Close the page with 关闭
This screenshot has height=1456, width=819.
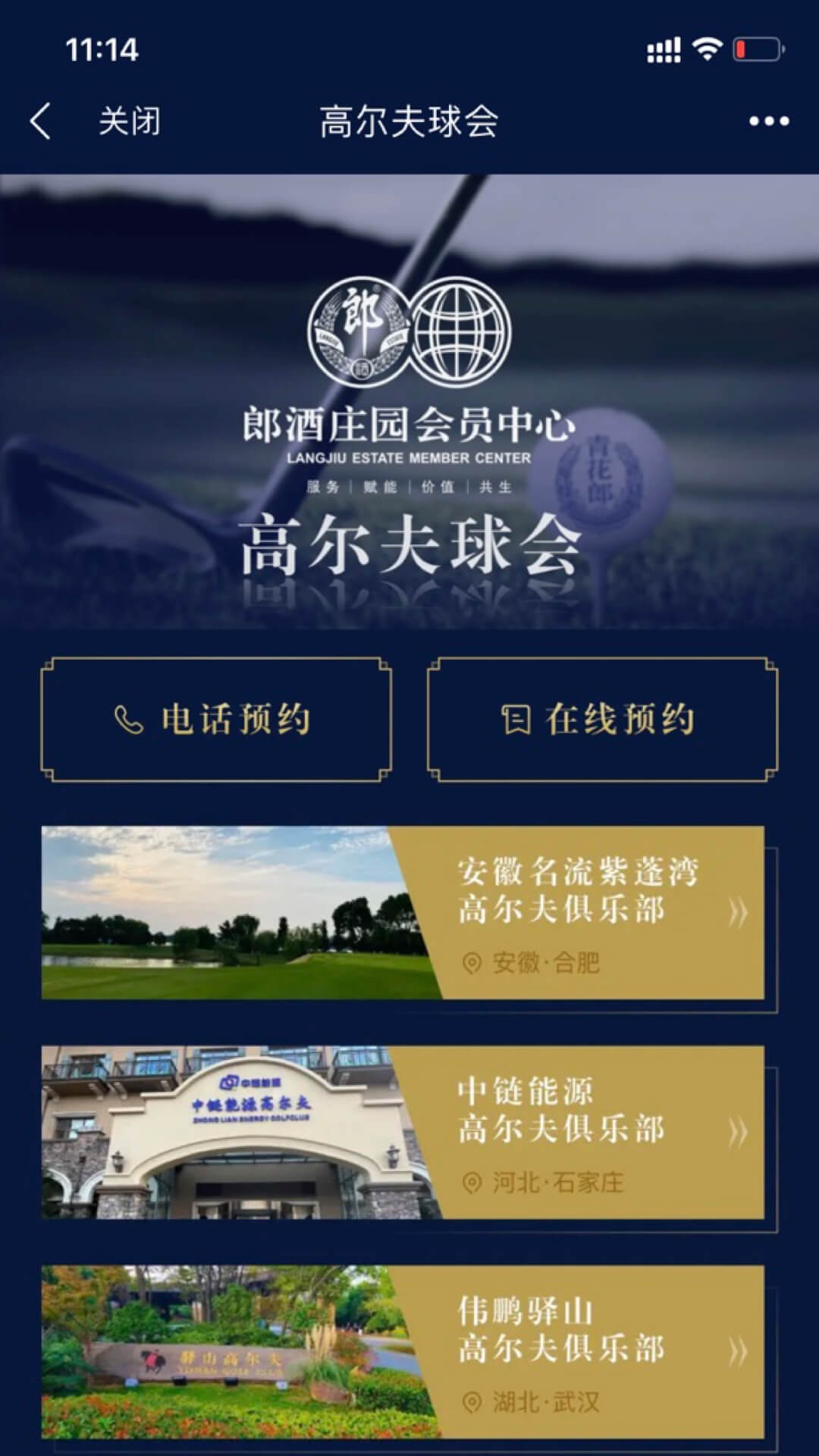pos(130,121)
